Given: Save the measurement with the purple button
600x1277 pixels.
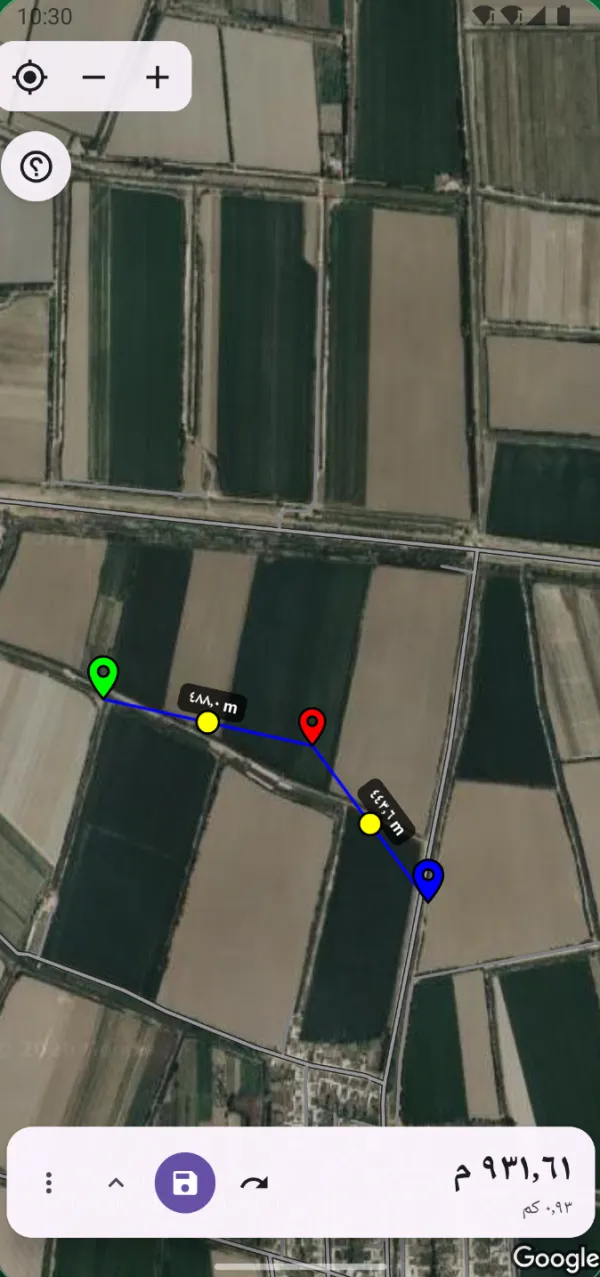Looking at the screenshot, I should click(x=184, y=1184).
